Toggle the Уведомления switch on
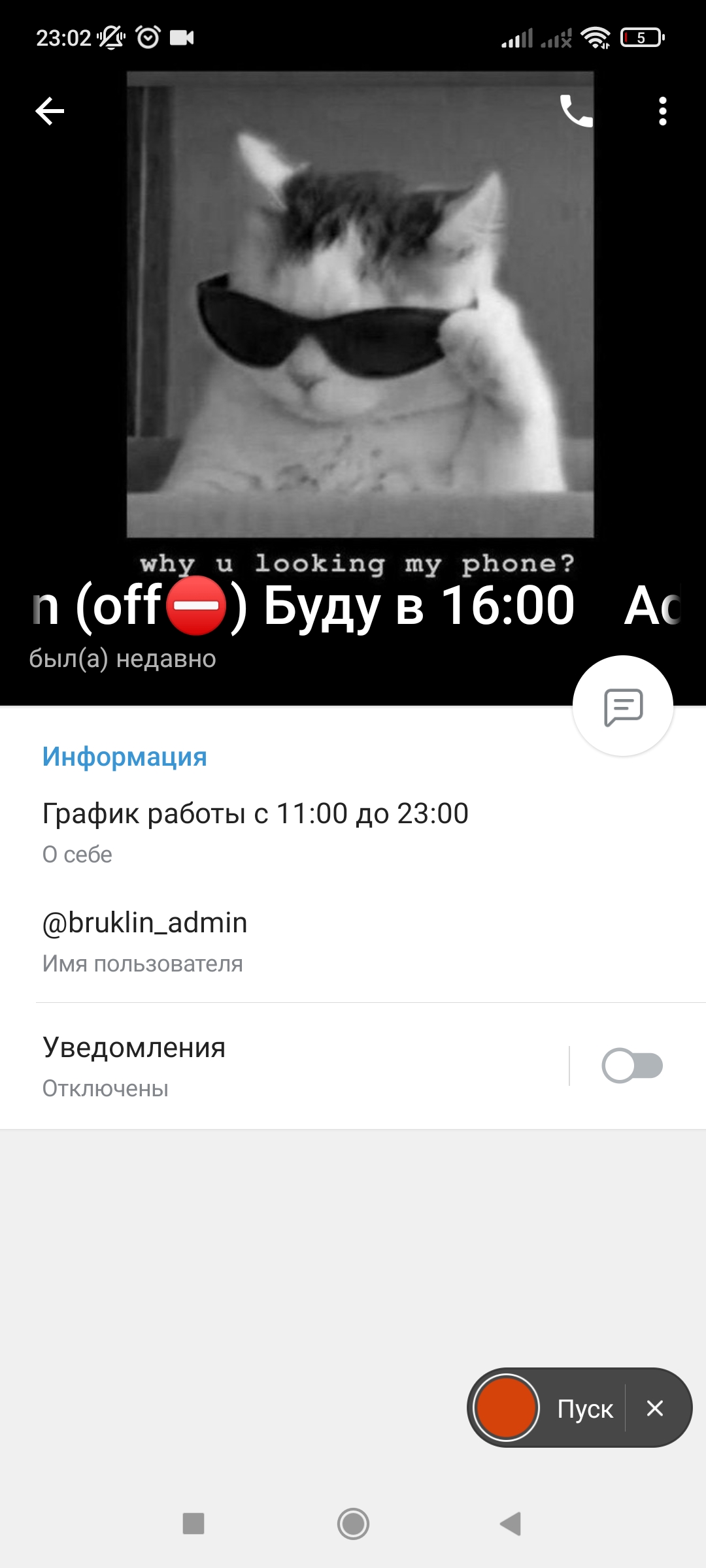This screenshot has height=1568, width=706. (x=631, y=1066)
